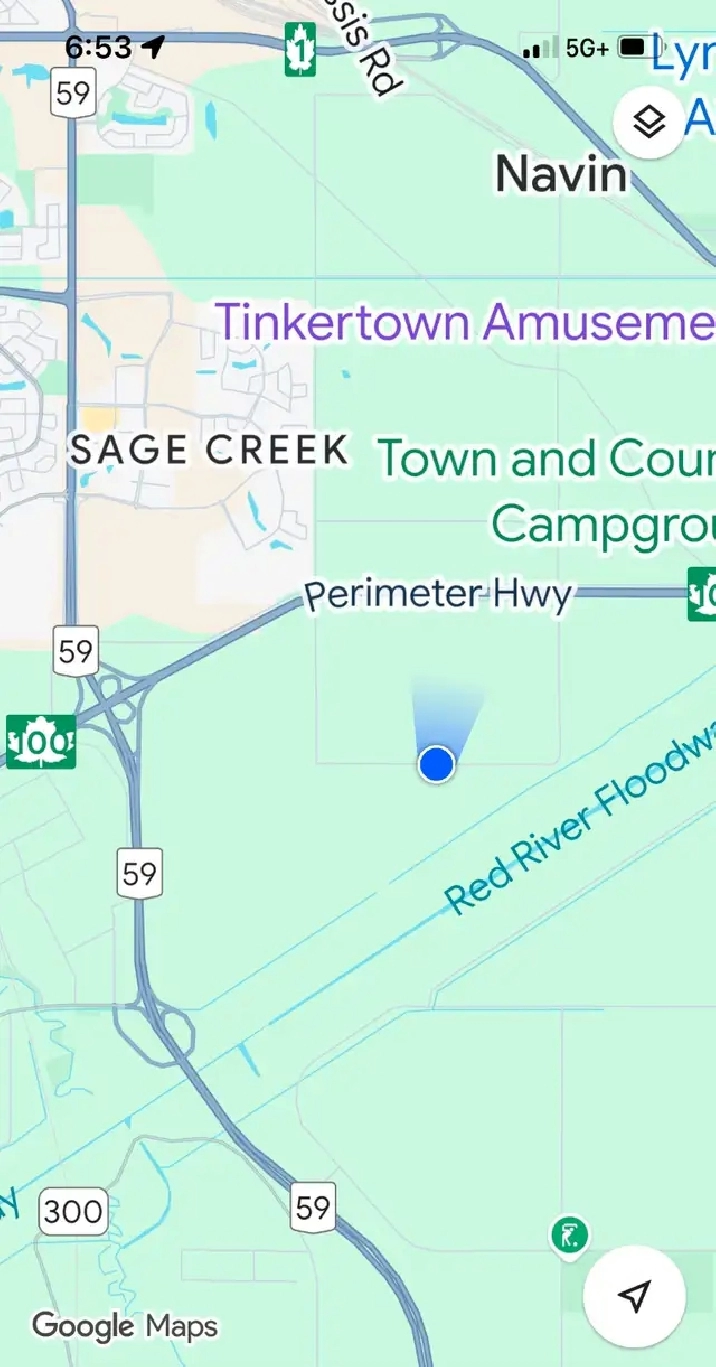Tap the Tinkertown Amusements place label
The width and height of the screenshot is (716, 1367).
(x=466, y=322)
